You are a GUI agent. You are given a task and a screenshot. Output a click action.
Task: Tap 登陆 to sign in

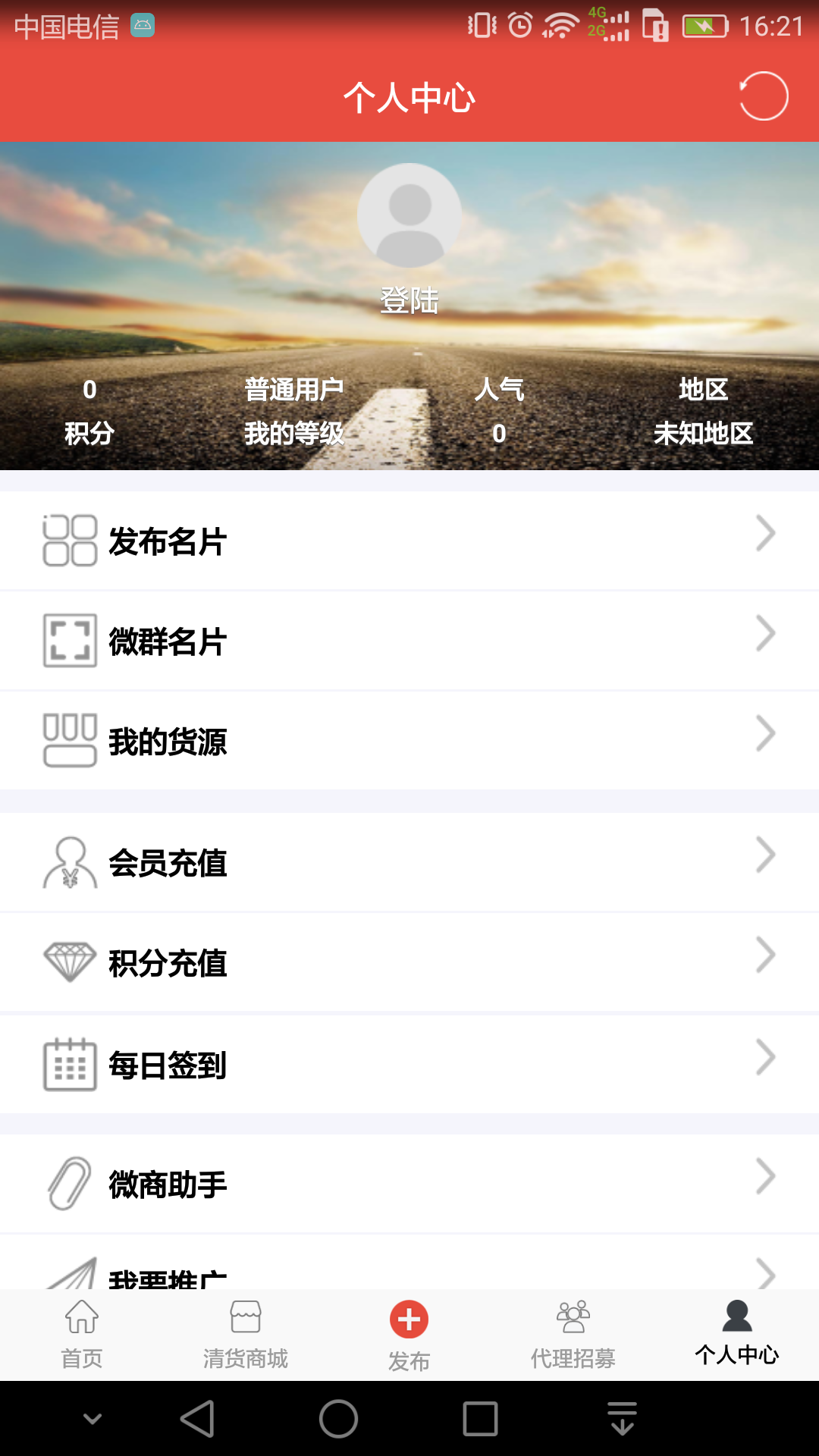point(409,300)
